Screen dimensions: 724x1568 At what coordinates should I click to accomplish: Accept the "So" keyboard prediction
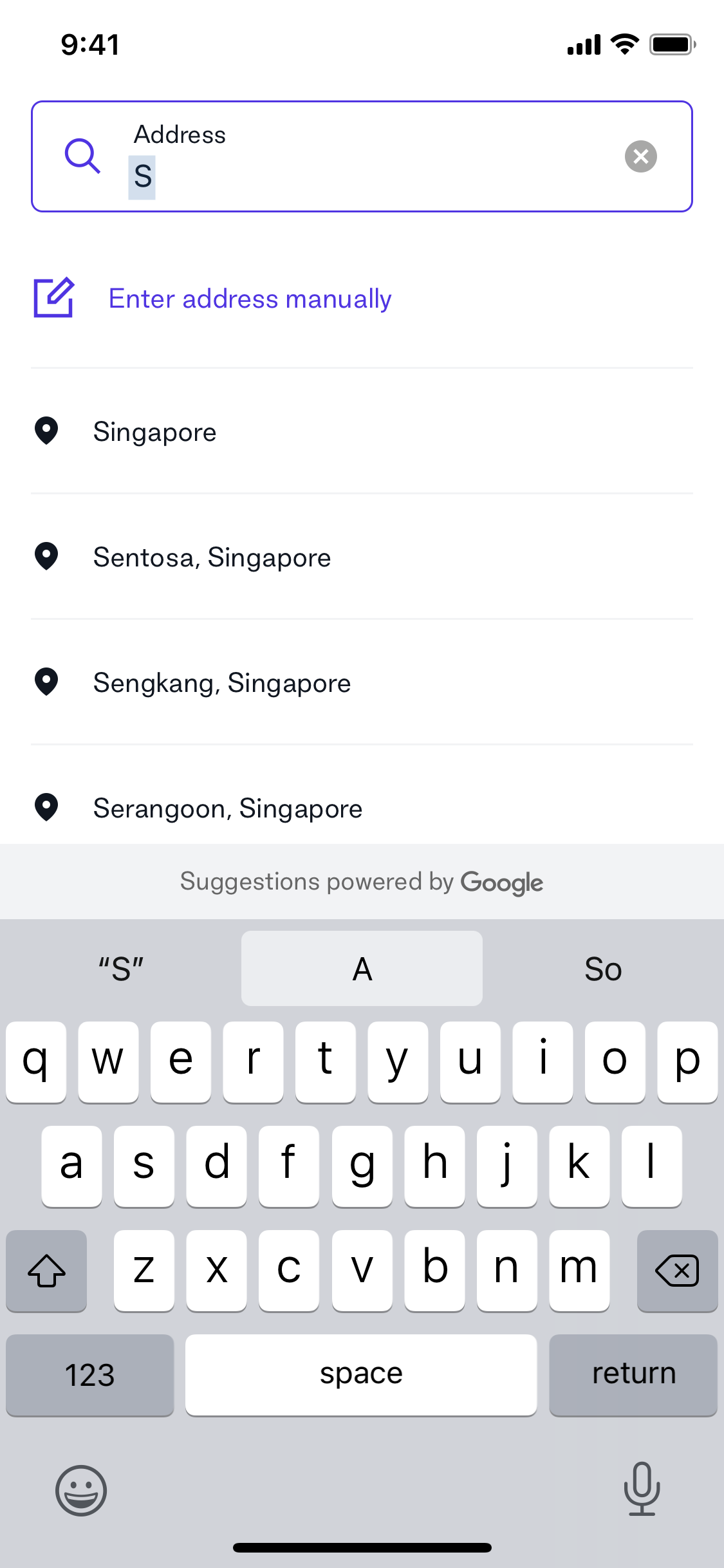pos(603,969)
